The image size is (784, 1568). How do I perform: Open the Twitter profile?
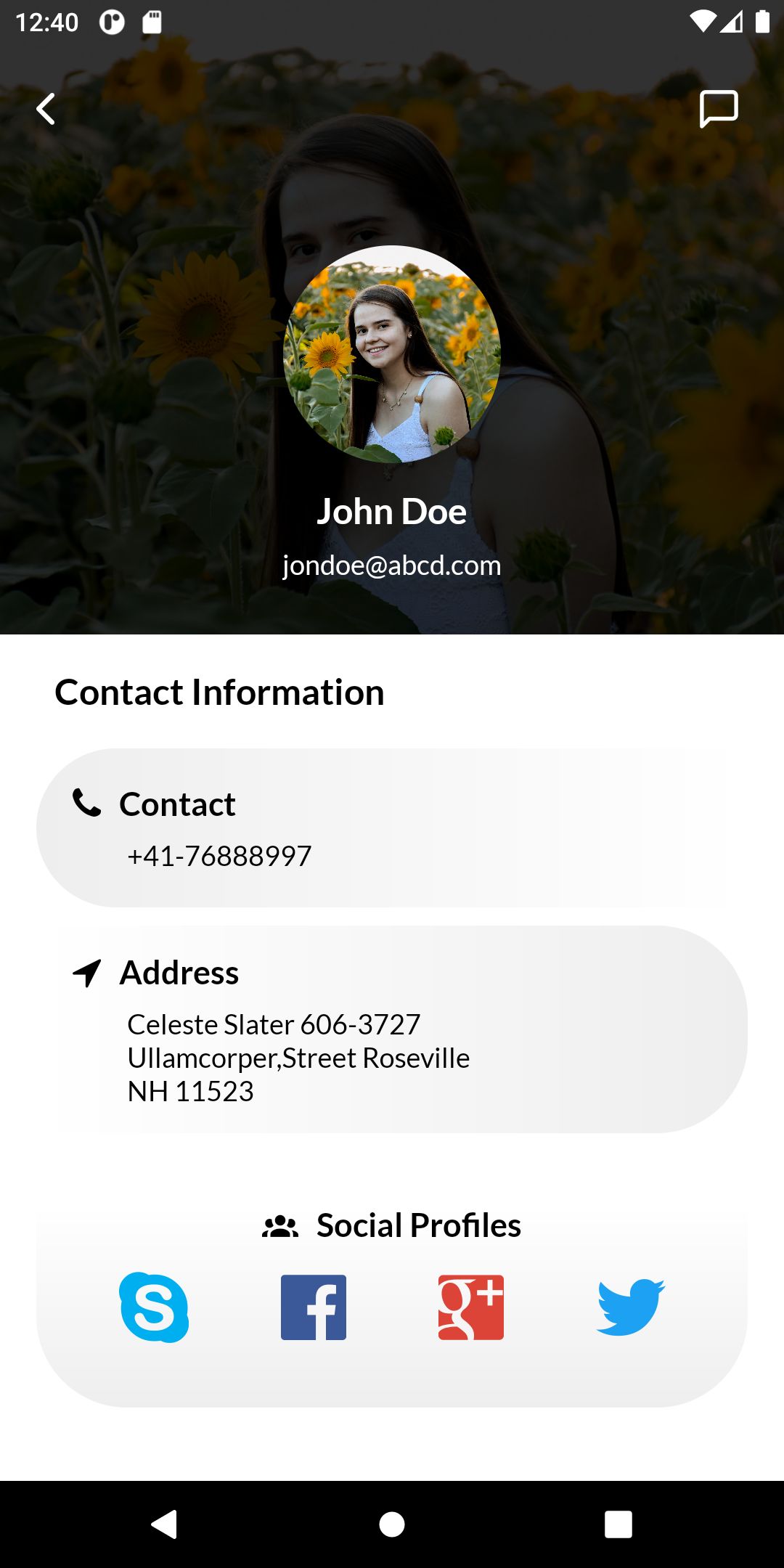point(630,1307)
